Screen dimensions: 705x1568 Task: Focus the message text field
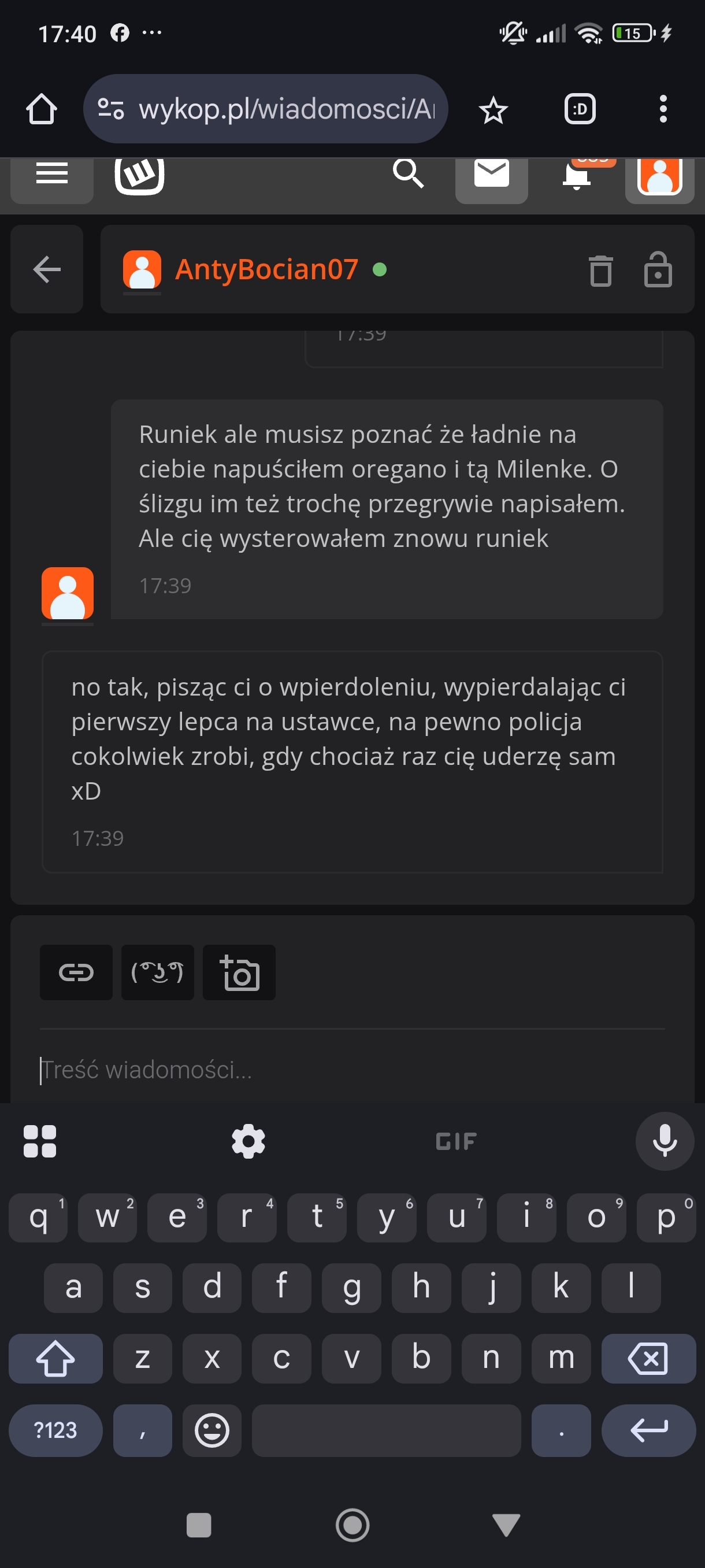click(x=351, y=1070)
